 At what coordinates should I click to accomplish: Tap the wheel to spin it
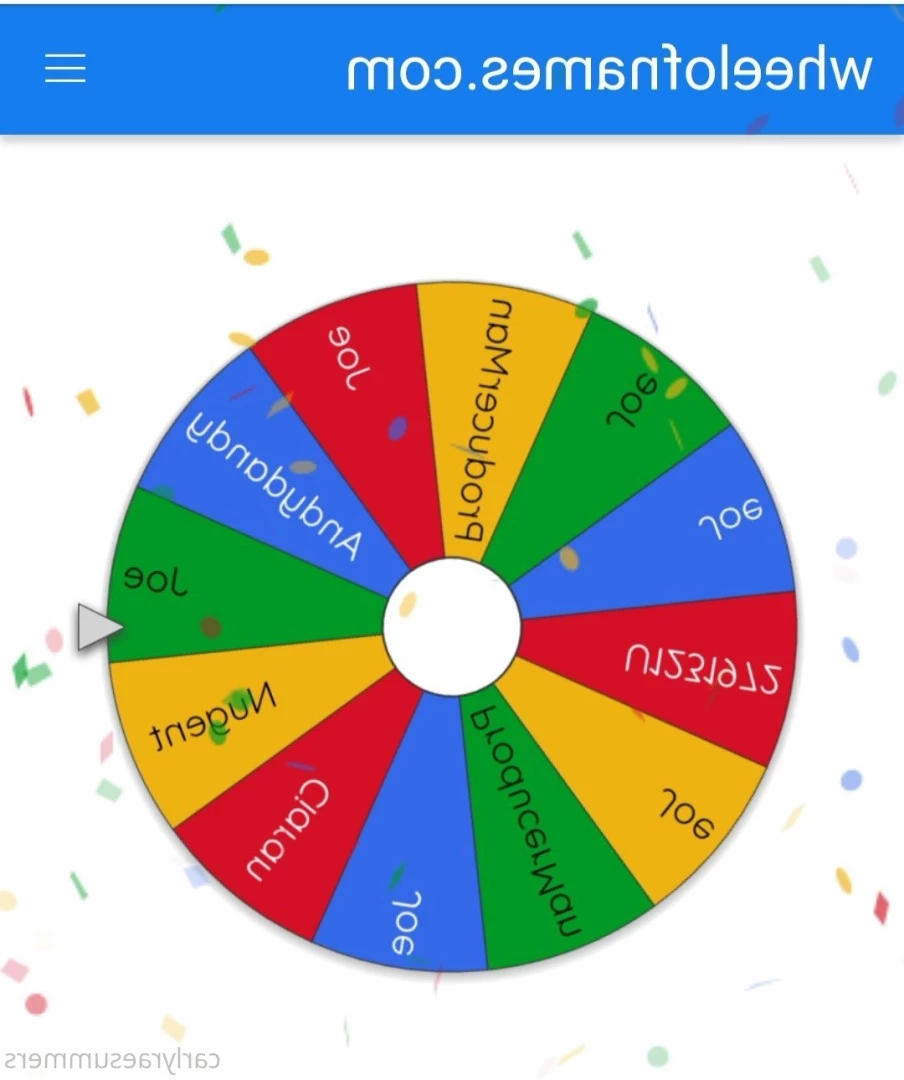click(452, 625)
